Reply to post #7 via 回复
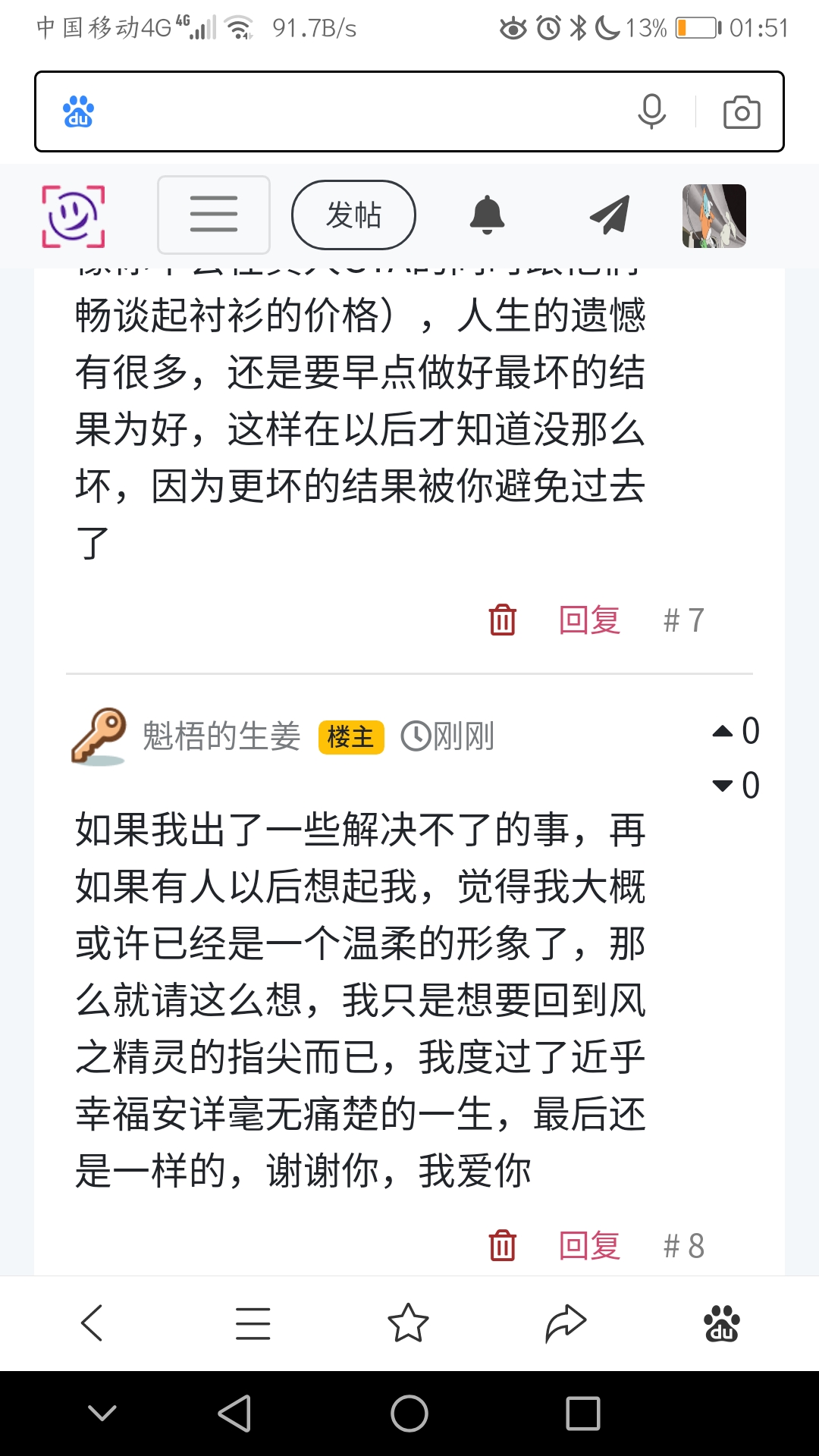Viewport: 819px width, 1456px height. [x=589, y=620]
